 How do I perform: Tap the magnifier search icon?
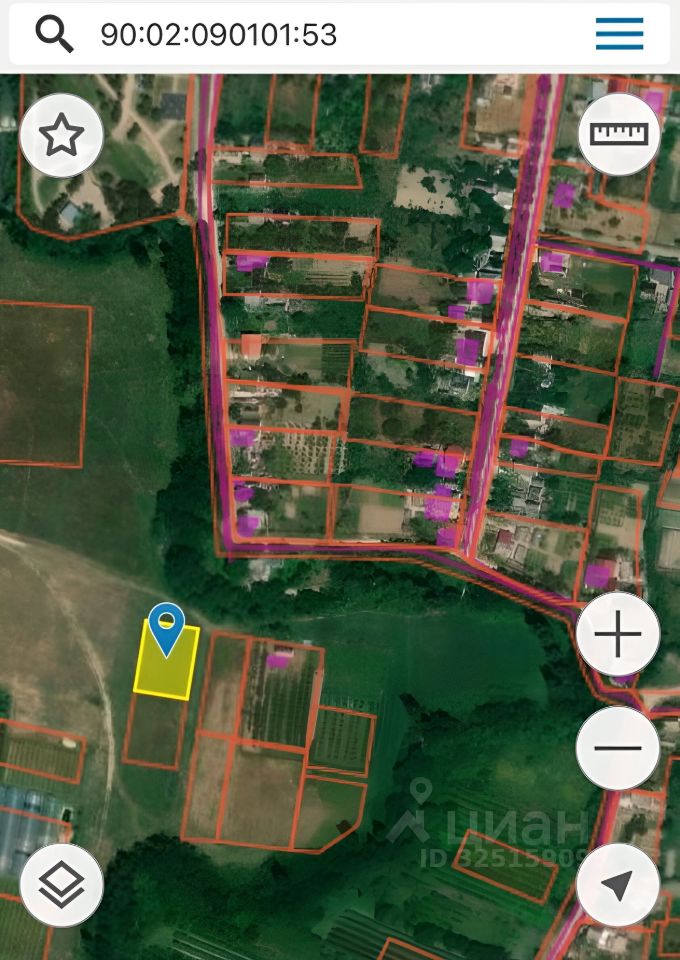pos(54,34)
